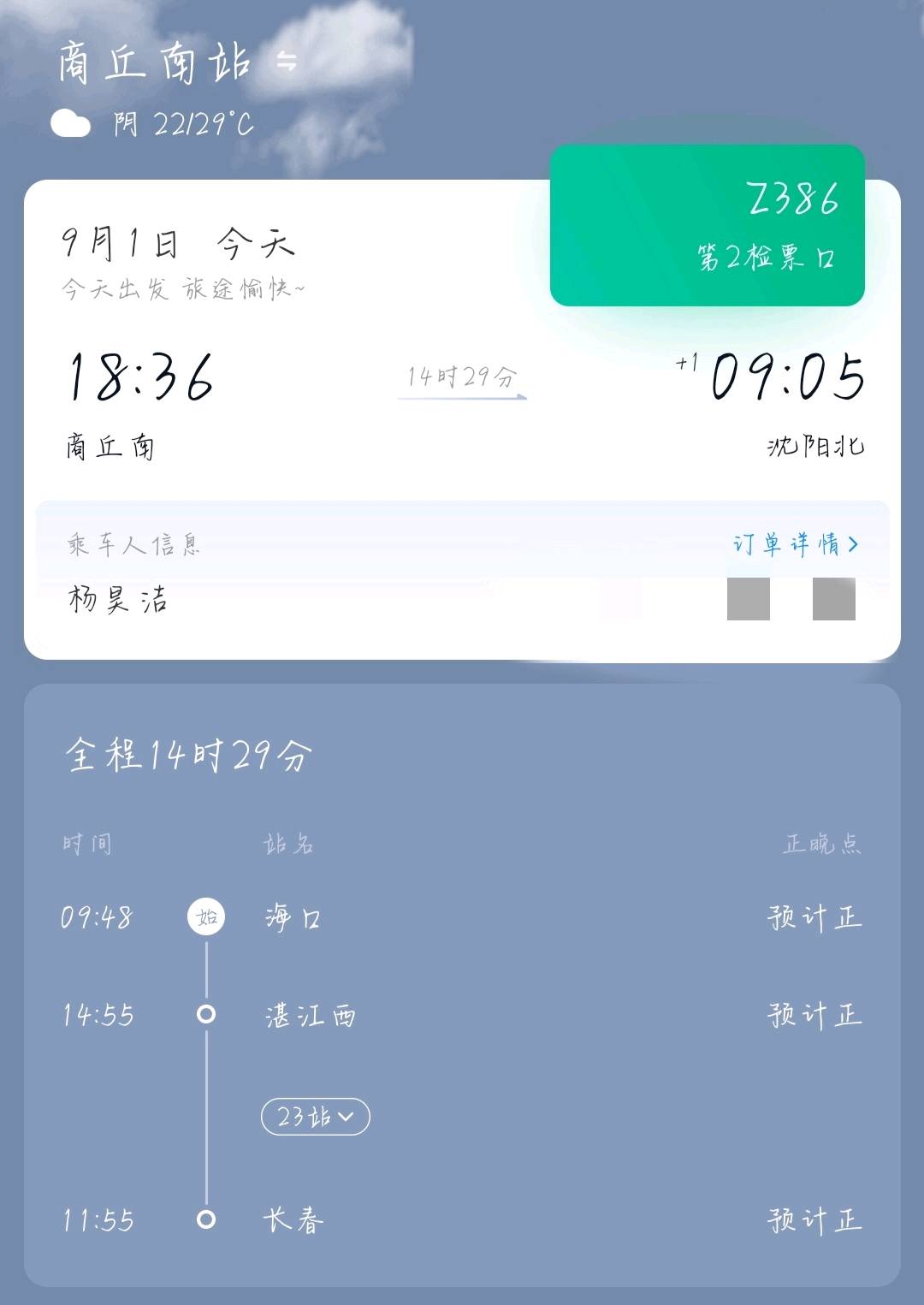Switch station via the swap icon beside 商丘南站
This screenshot has width=924, height=1305.
[x=287, y=61]
